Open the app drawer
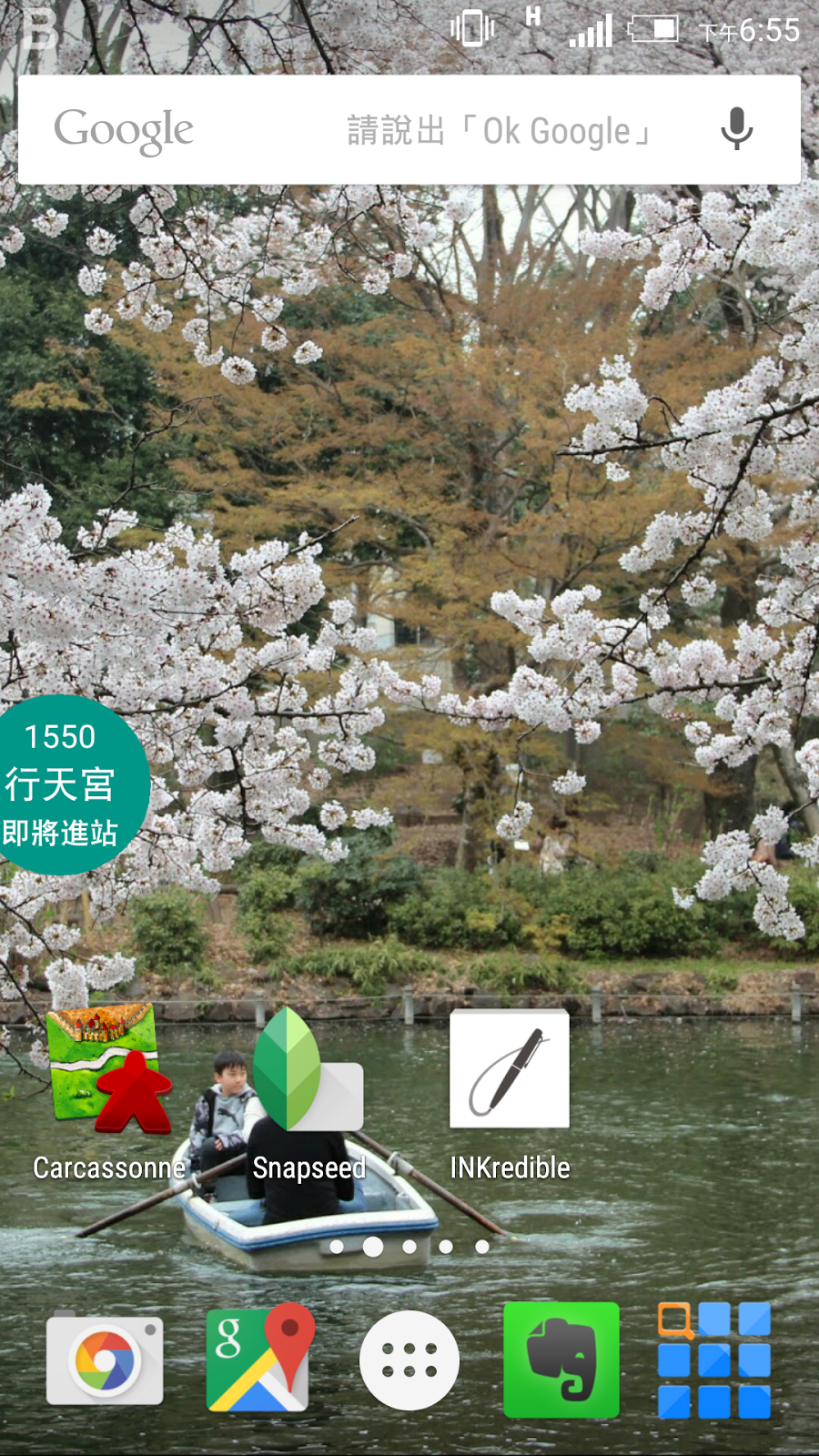The height and width of the screenshot is (1456, 819). (x=409, y=1360)
